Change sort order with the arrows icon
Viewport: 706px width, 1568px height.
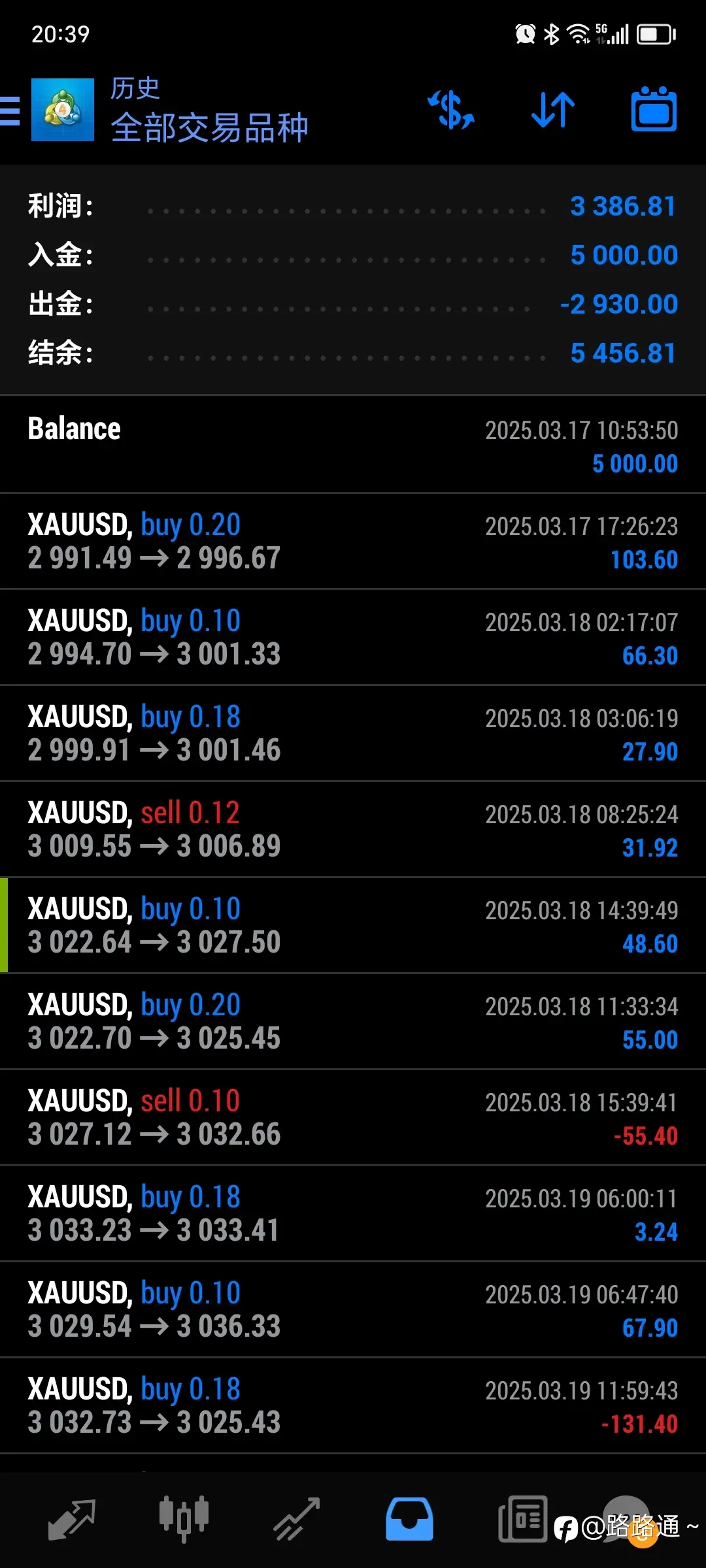[553, 110]
